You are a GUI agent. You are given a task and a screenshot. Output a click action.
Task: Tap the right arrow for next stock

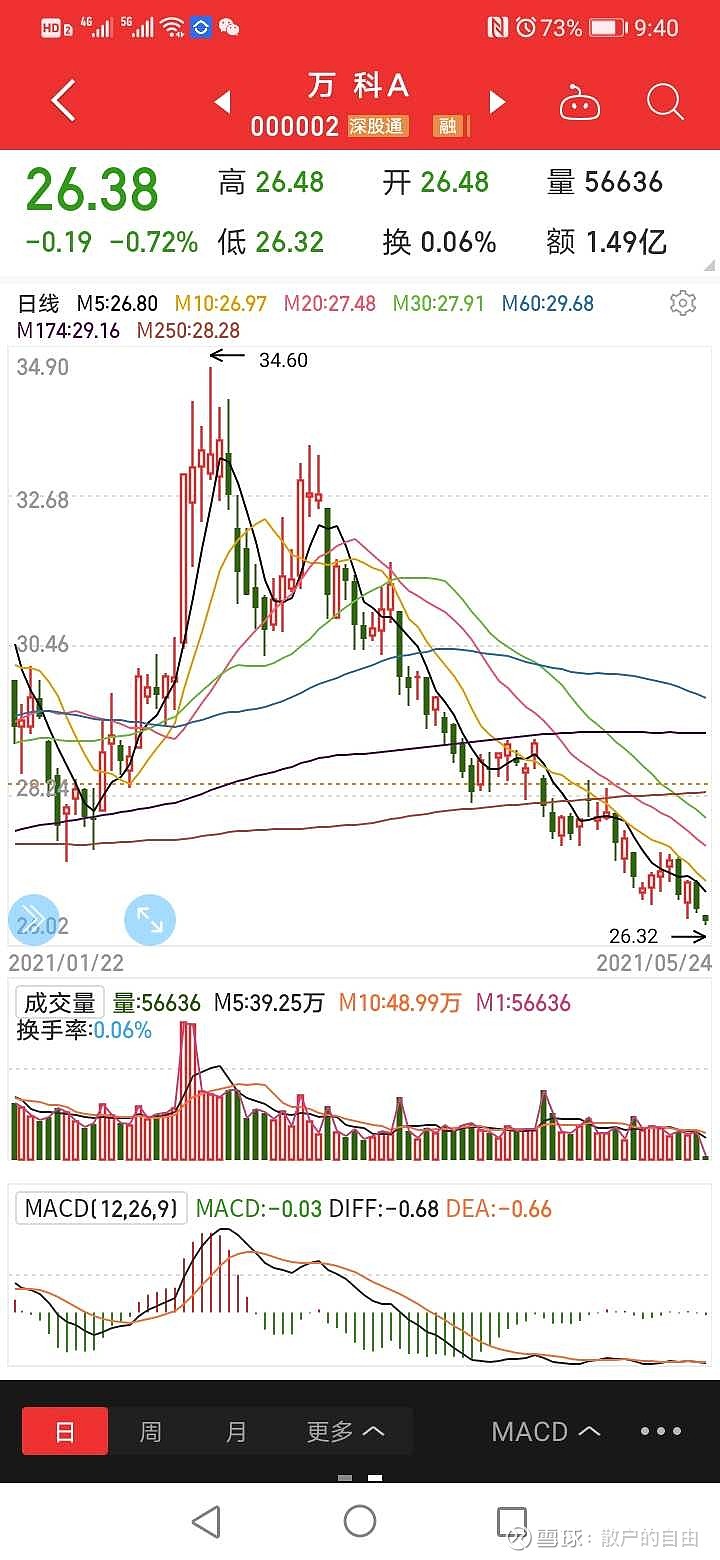point(497,101)
